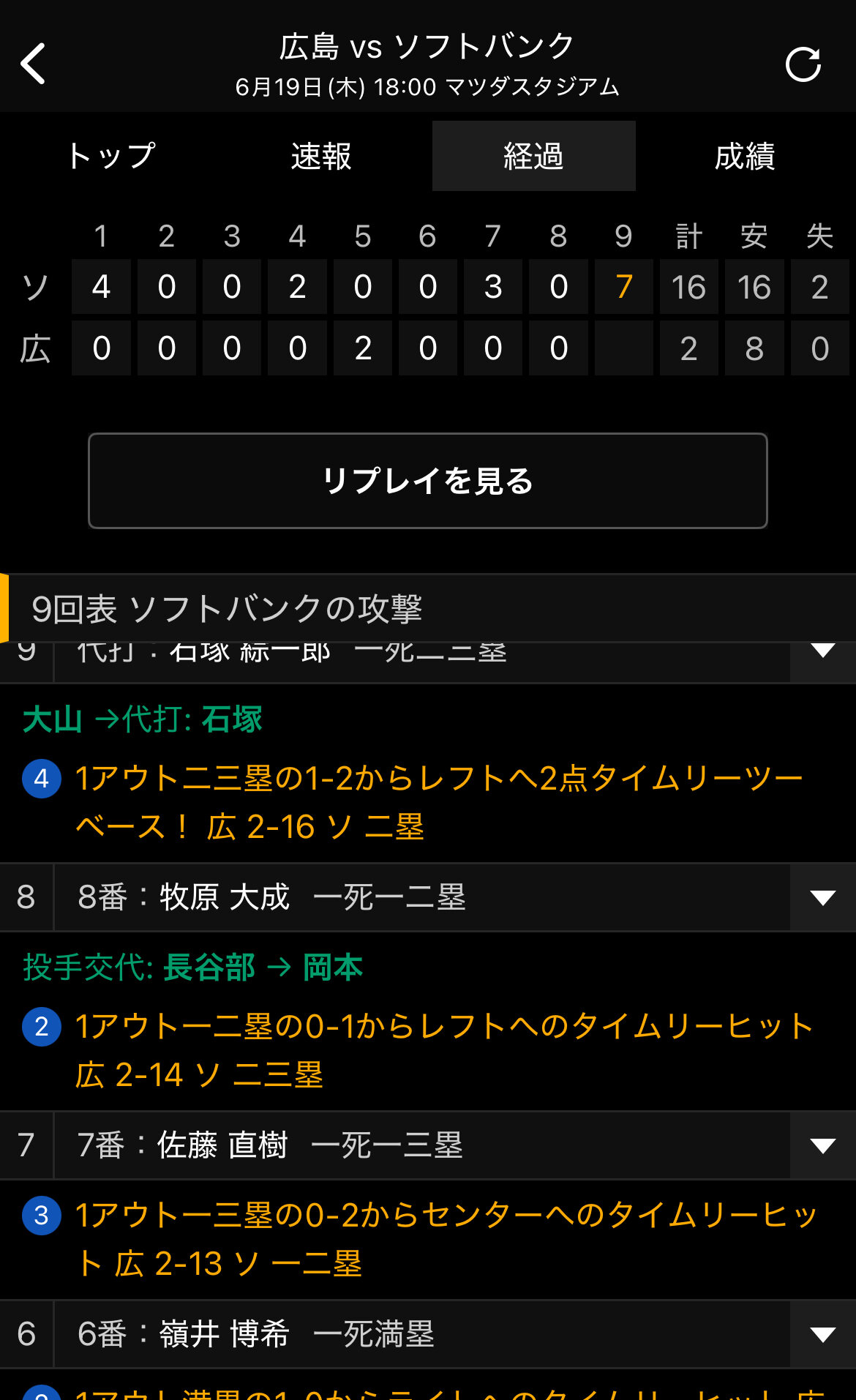Expand the 7番 佐藤 直樹 at-bat
The width and height of the screenshot is (856, 1400).
(x=822, y=1145)
